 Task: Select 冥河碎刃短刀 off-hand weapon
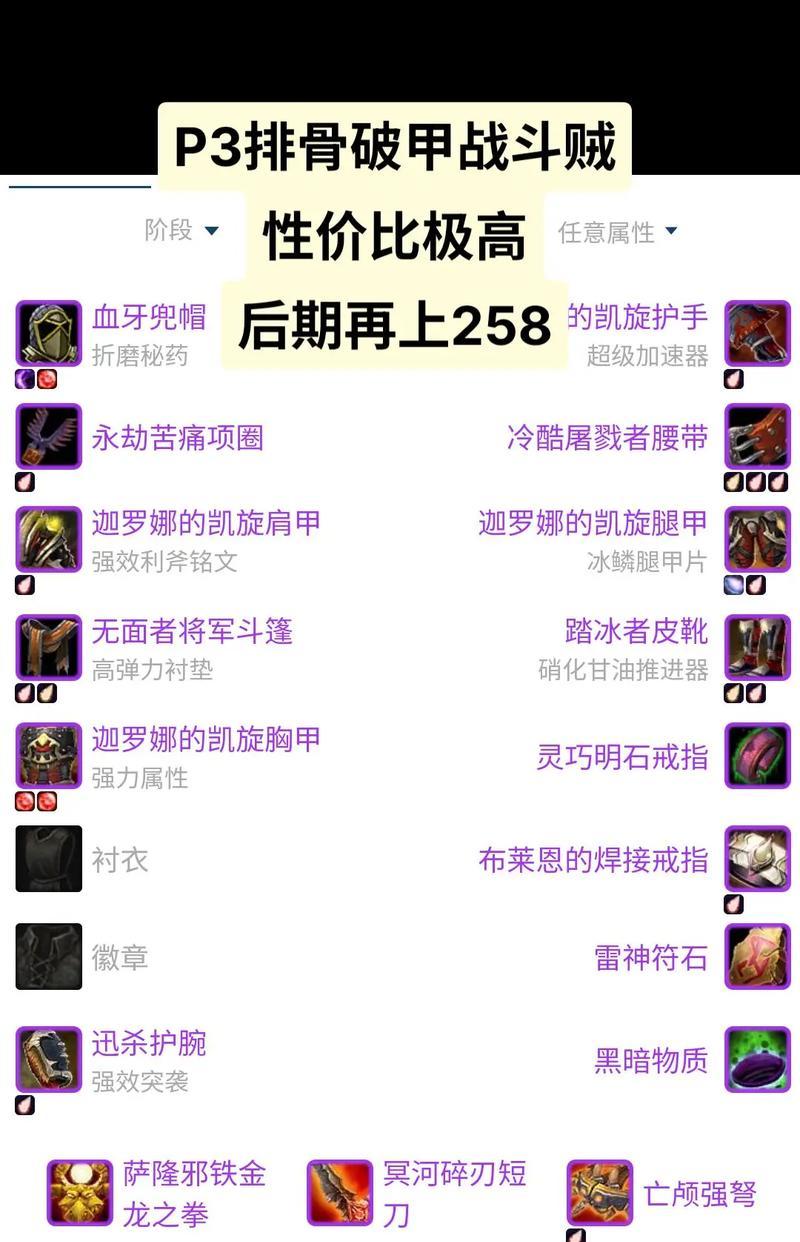[x=454, y=1194]
